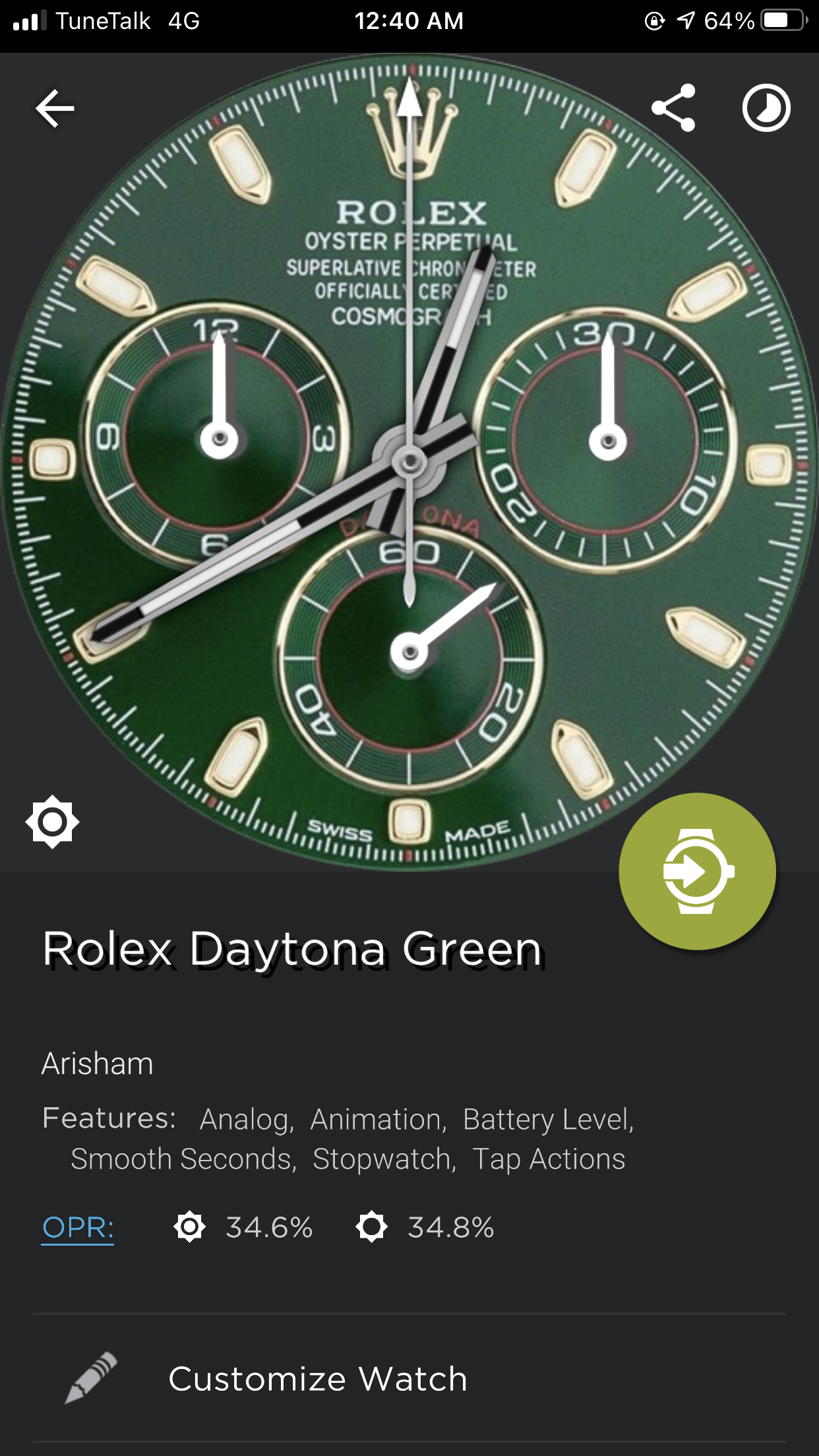Toggle the dim mode brightness icon

53,822
